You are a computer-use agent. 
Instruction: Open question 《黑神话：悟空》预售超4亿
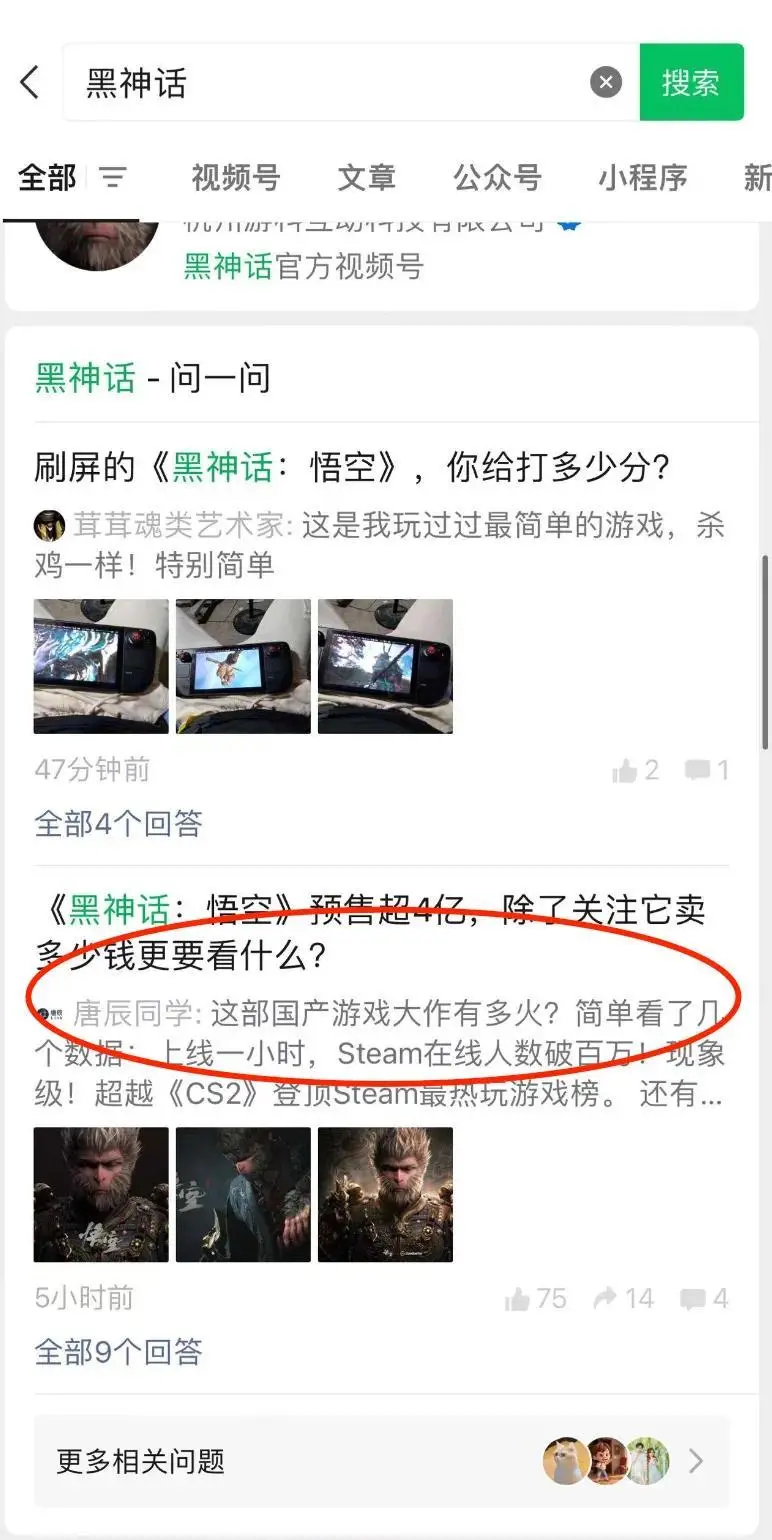point(370,932)
